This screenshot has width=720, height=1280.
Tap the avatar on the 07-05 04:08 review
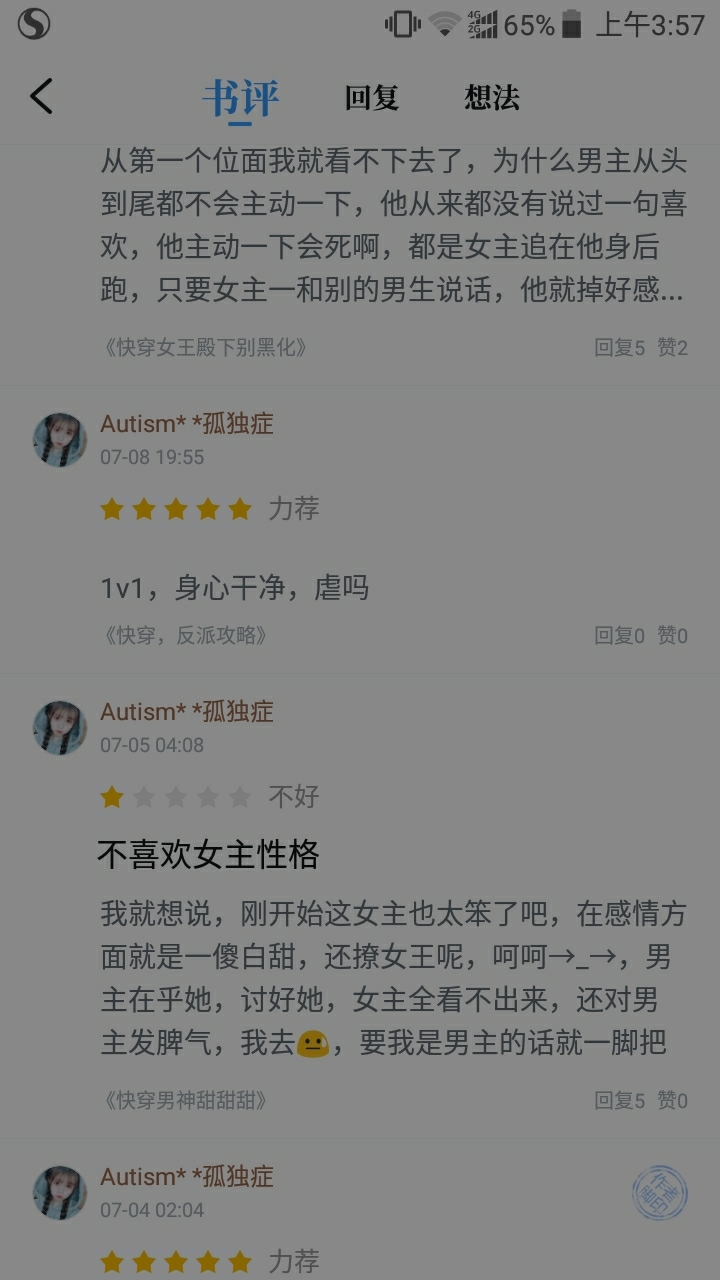[60, 728]
